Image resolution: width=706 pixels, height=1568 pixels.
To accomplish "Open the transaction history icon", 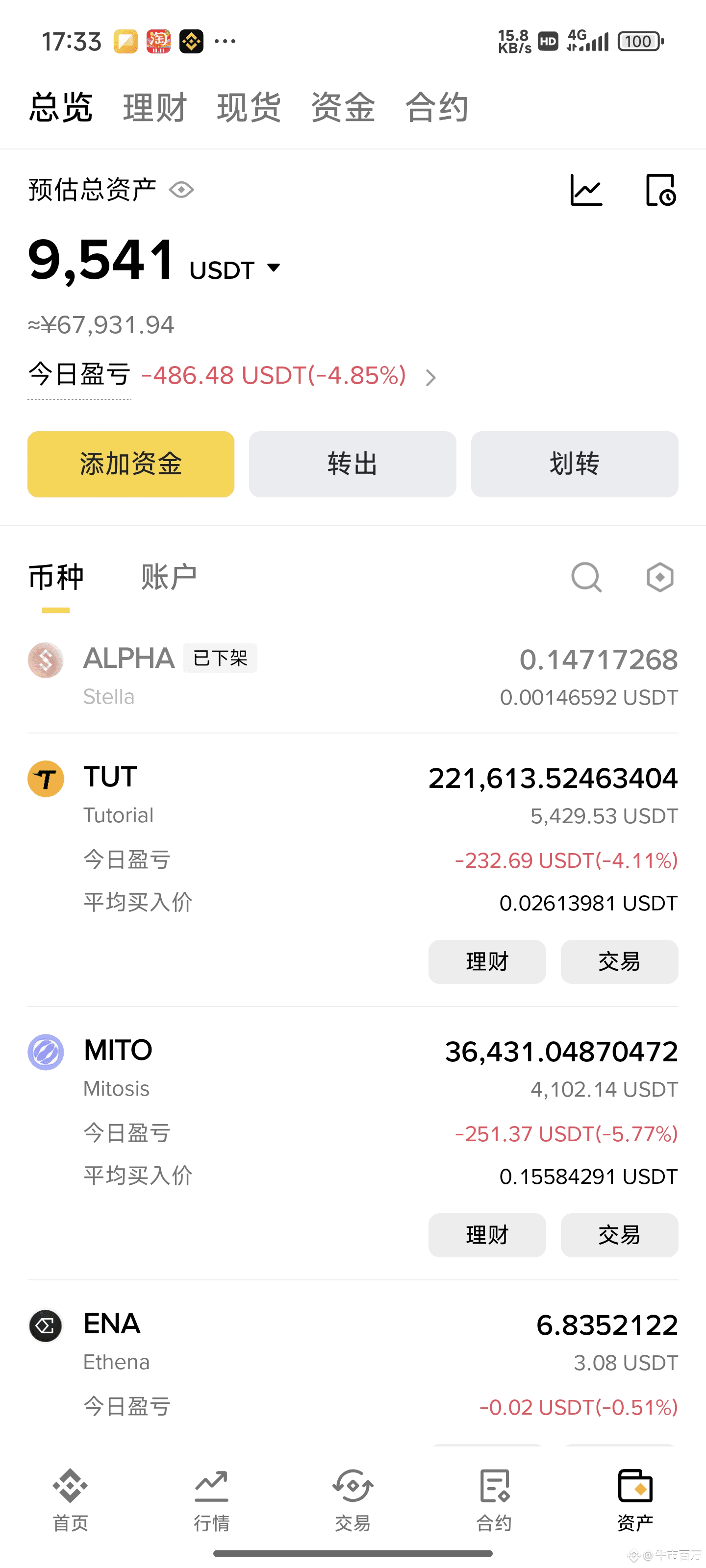I will (660, 190).
